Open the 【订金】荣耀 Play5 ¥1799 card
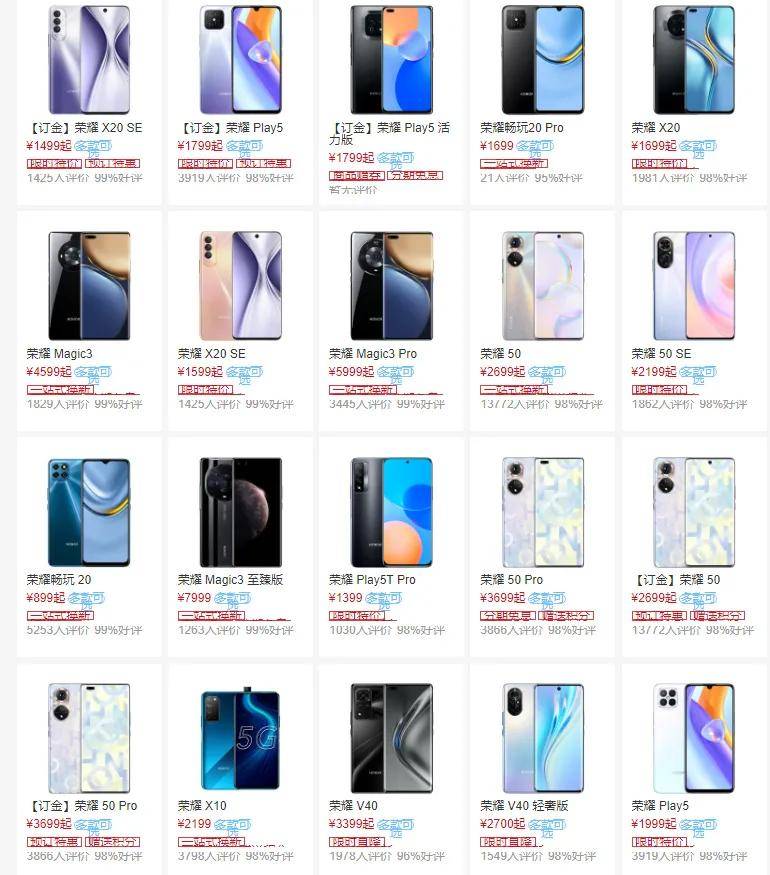770x875 pixels. click(x=240, y=60)
